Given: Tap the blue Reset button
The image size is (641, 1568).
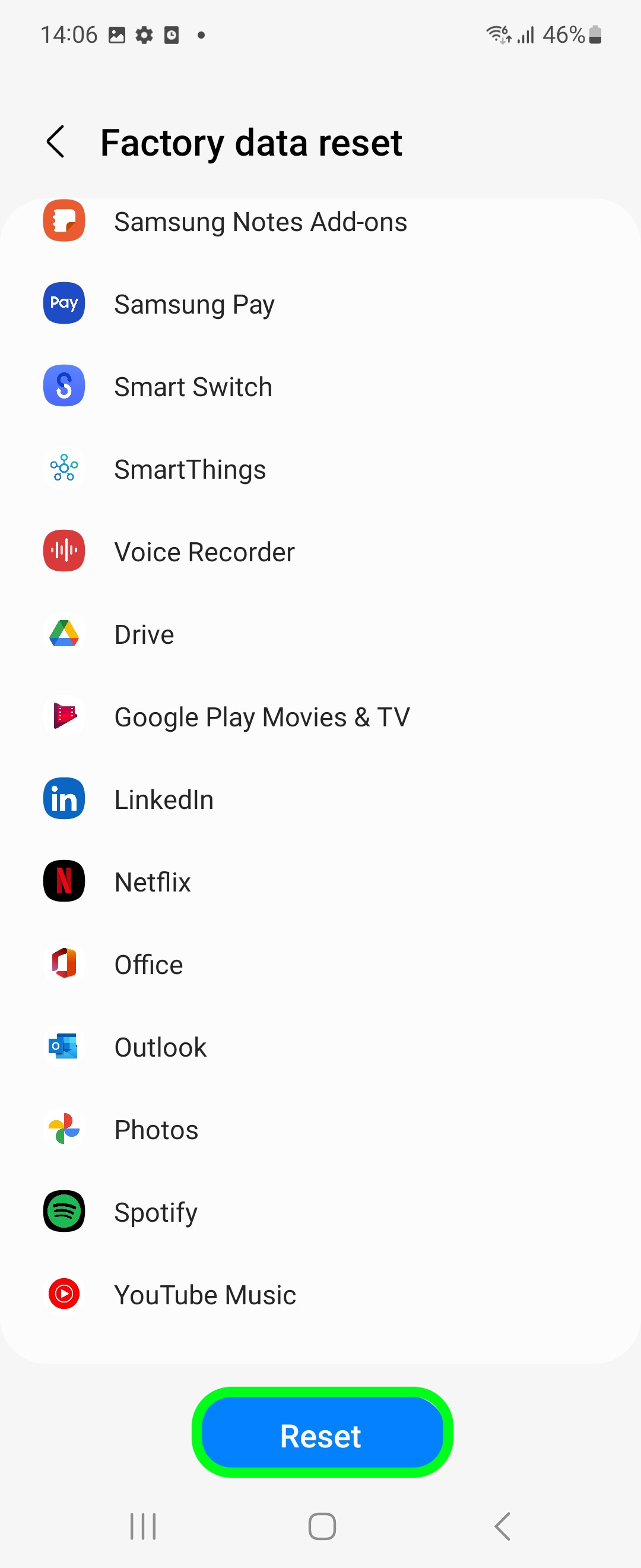Looking at the screenshot, I should 321,1435.
